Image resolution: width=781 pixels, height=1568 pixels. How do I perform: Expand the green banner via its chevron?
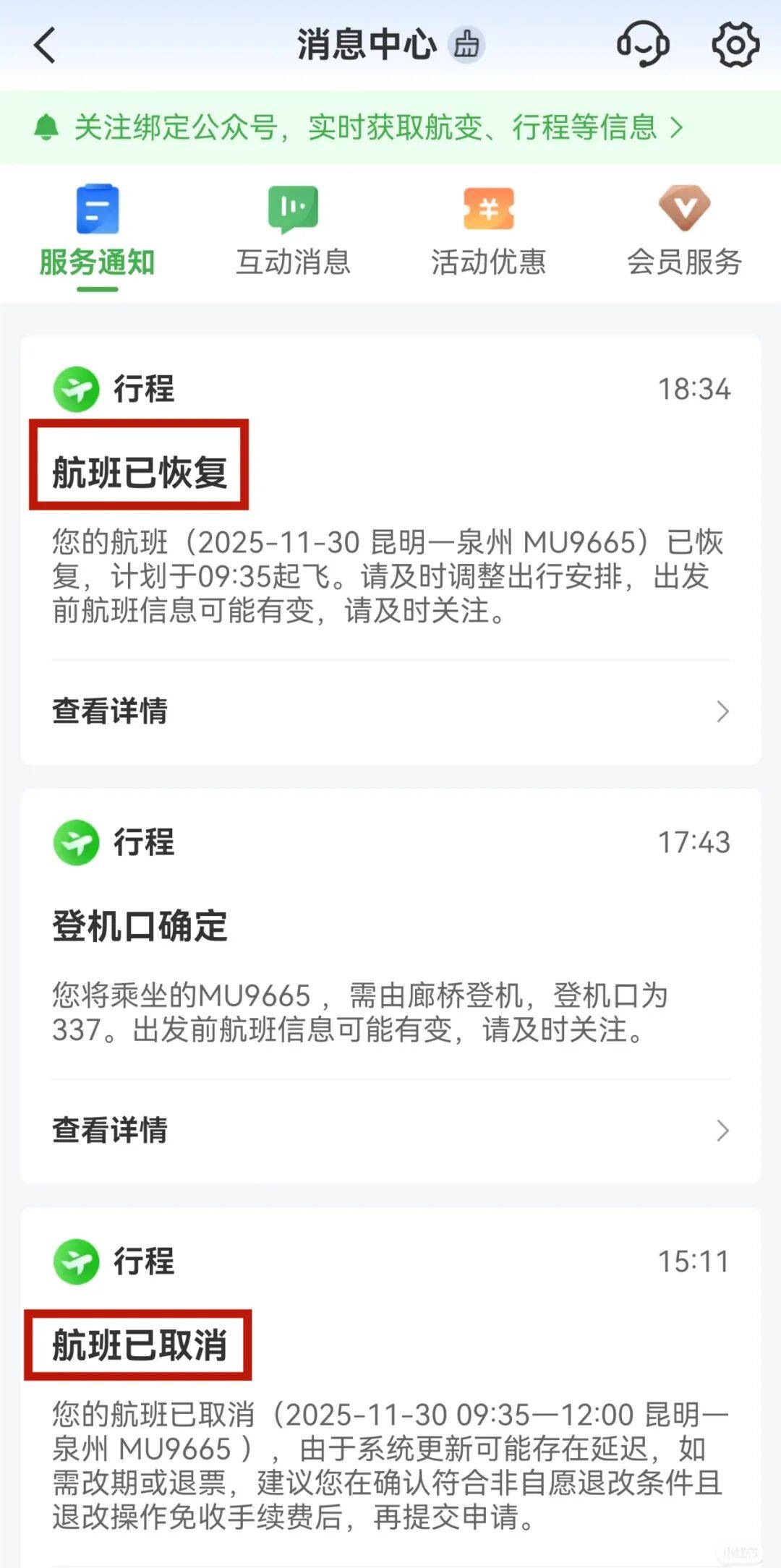[678, 127]
